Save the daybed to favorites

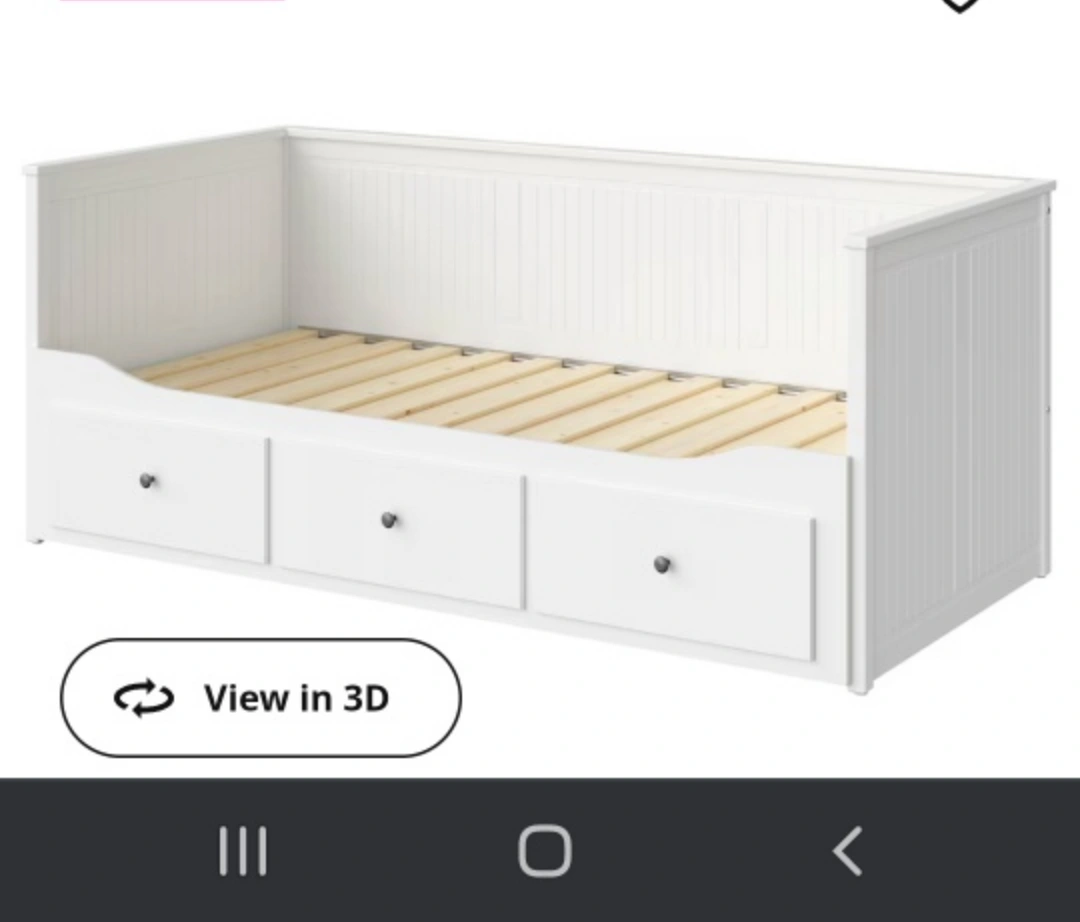coord(959,5)
